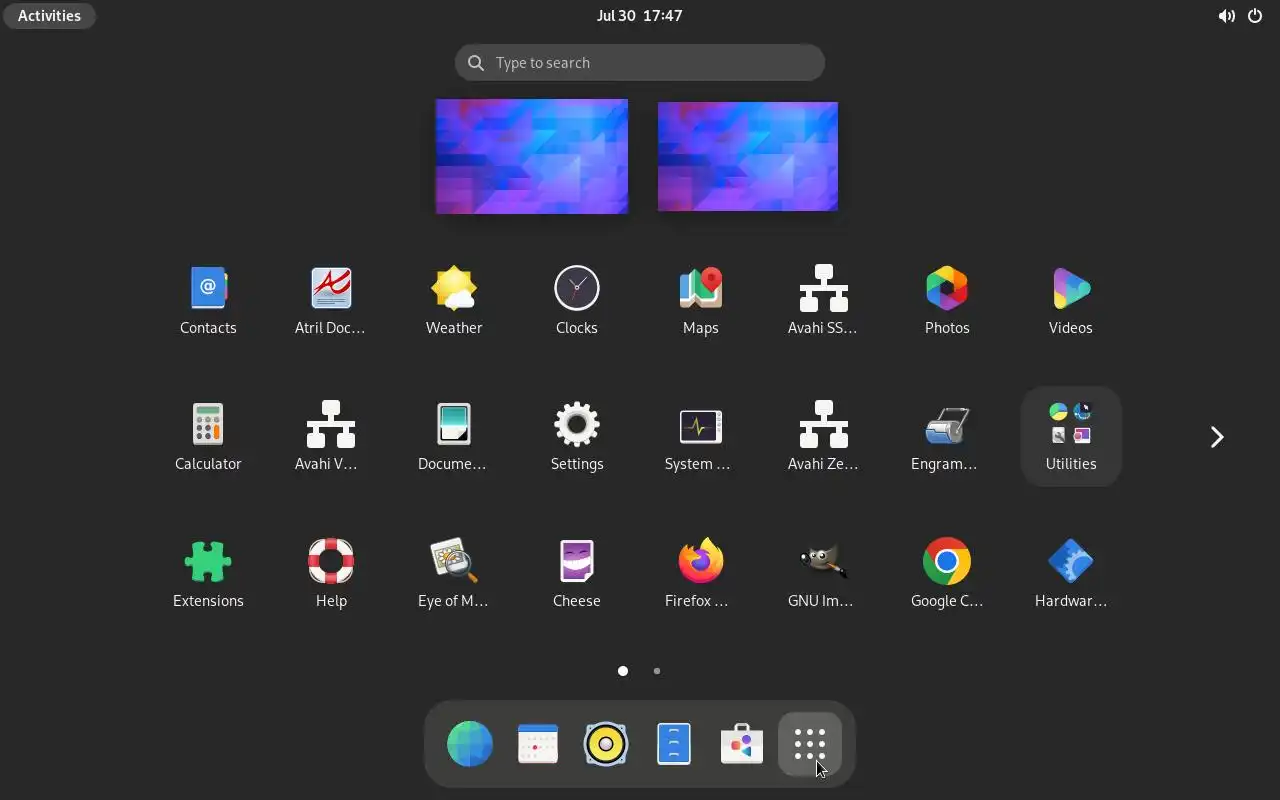Go to next app page arrow

click(1217, 437)
